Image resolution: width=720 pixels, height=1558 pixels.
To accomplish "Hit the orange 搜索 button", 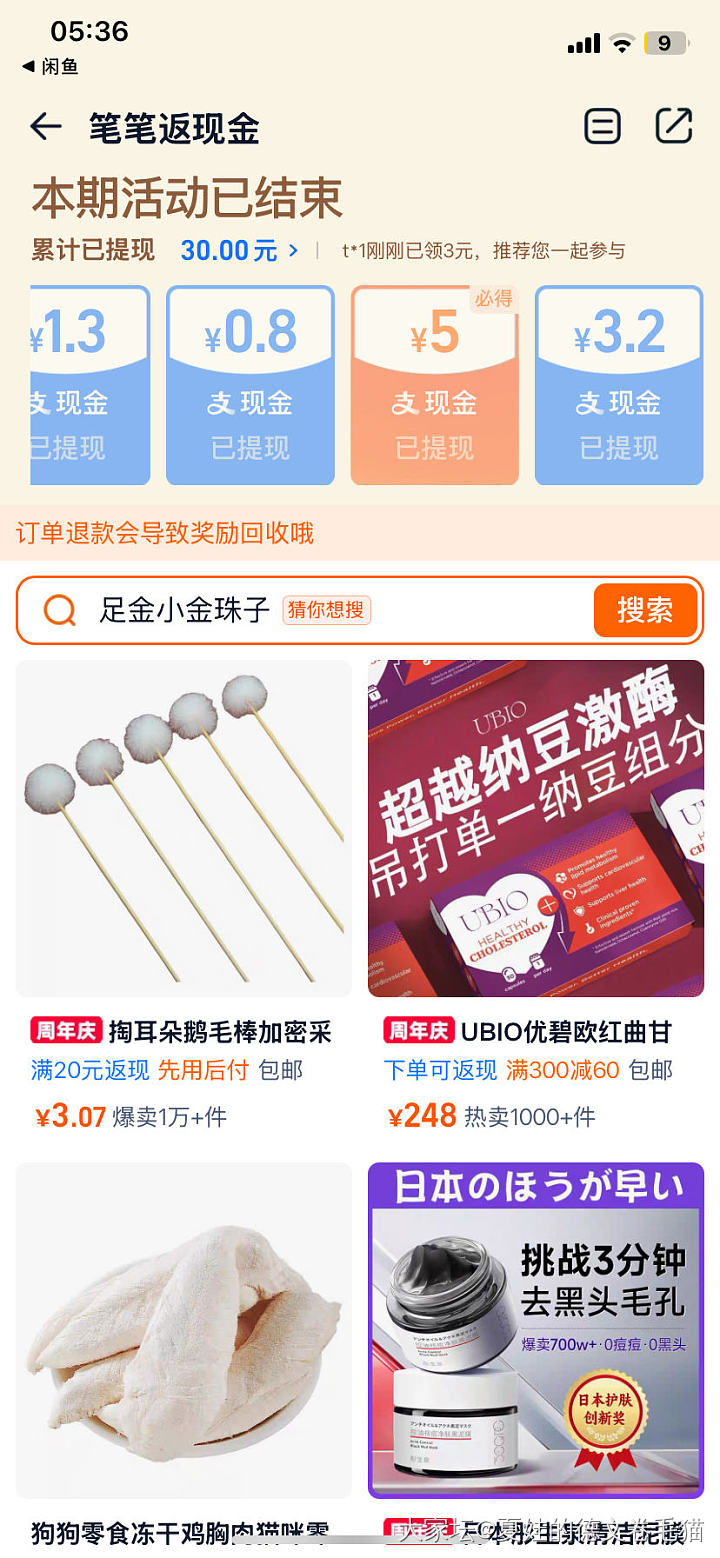I will click(645, 610).
